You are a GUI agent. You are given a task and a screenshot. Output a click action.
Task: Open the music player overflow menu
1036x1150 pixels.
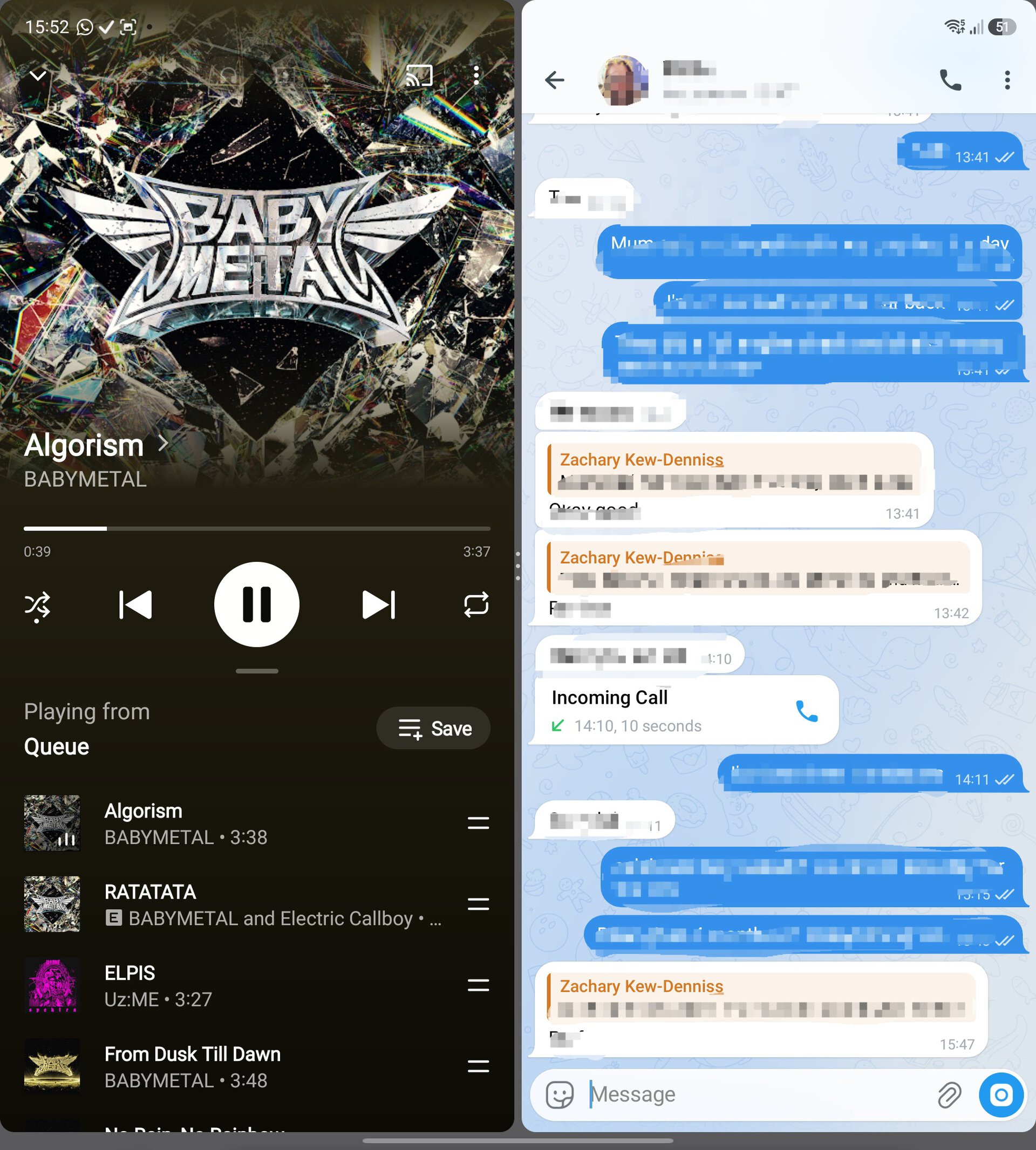(x=476, y=75)
